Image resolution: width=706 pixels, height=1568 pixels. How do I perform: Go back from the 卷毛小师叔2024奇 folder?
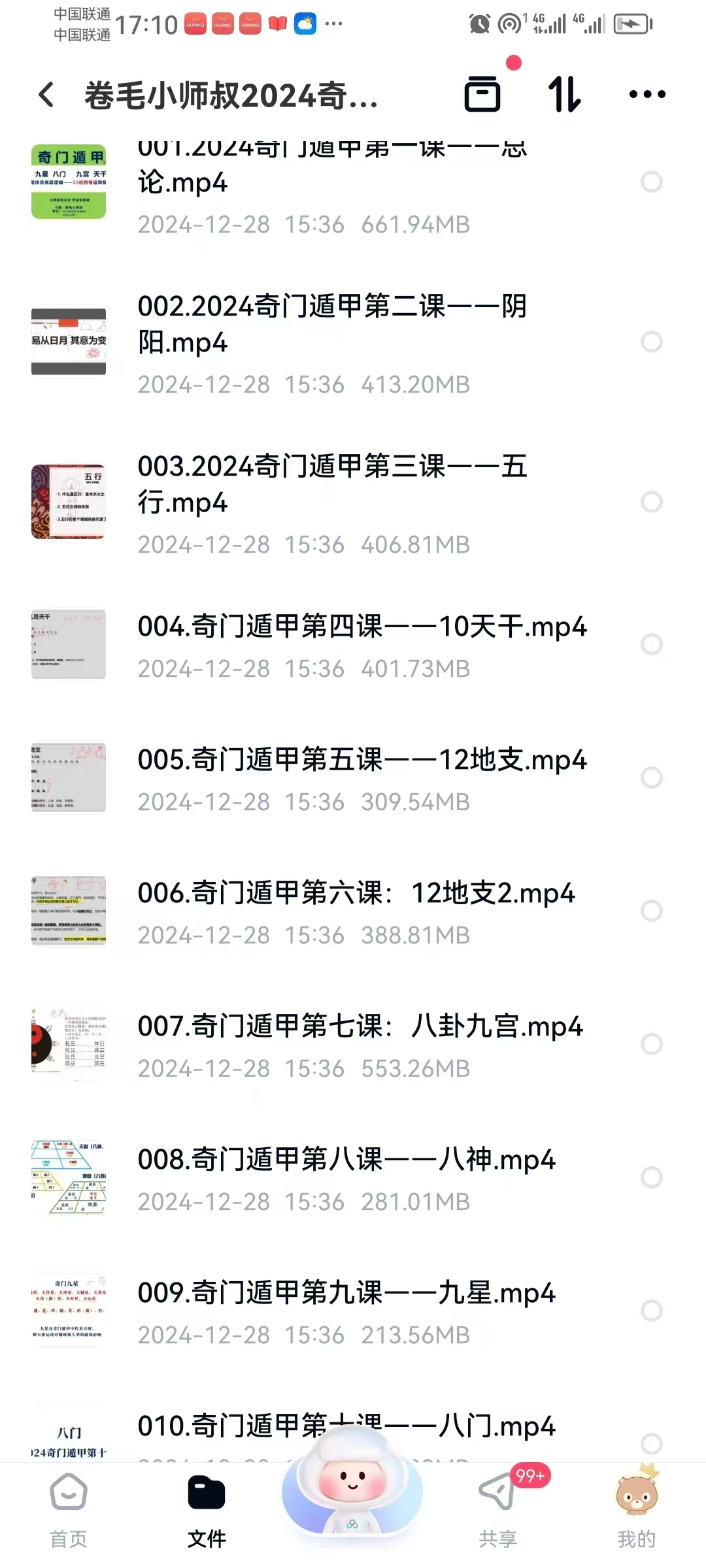coord(46,95)
